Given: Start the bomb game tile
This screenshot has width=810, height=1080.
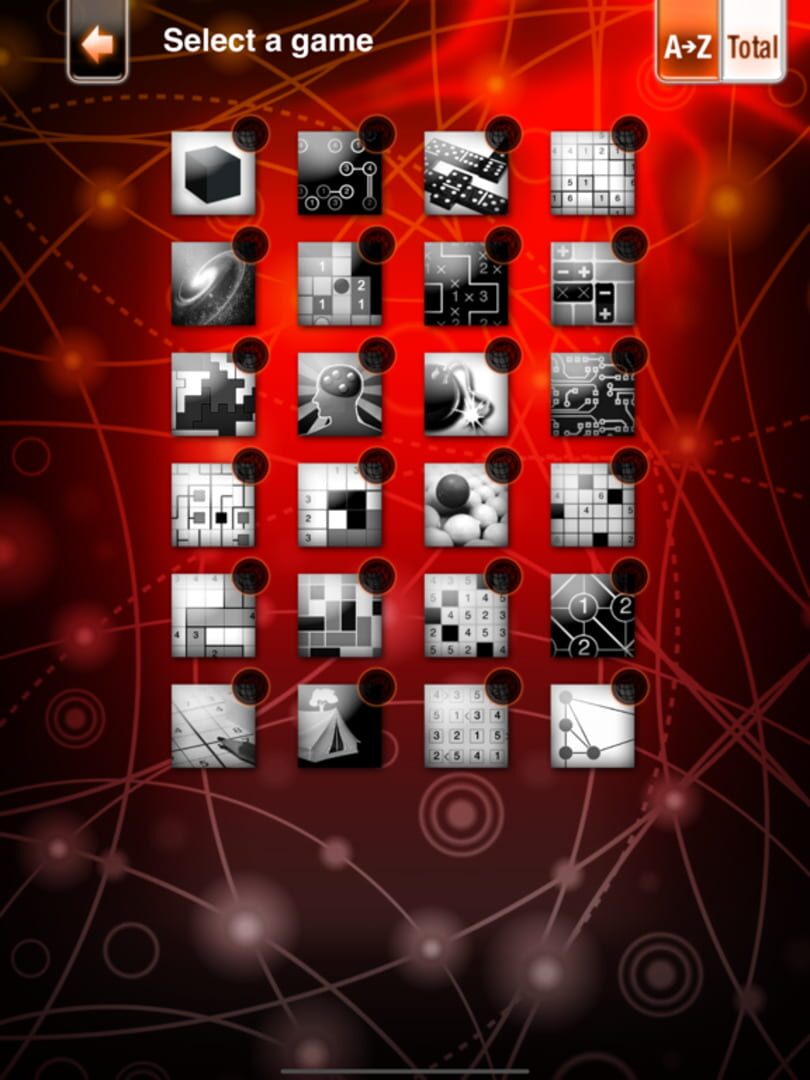Looking at the screenshot, I should (466, 394).
